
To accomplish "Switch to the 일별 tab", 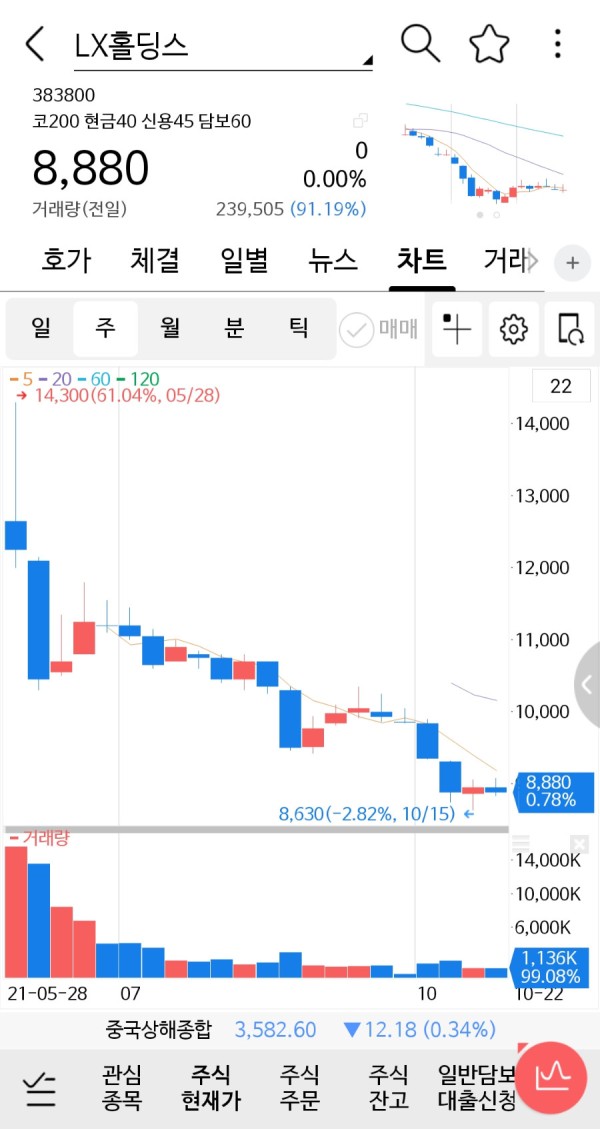I will click(x=244, y=261).
